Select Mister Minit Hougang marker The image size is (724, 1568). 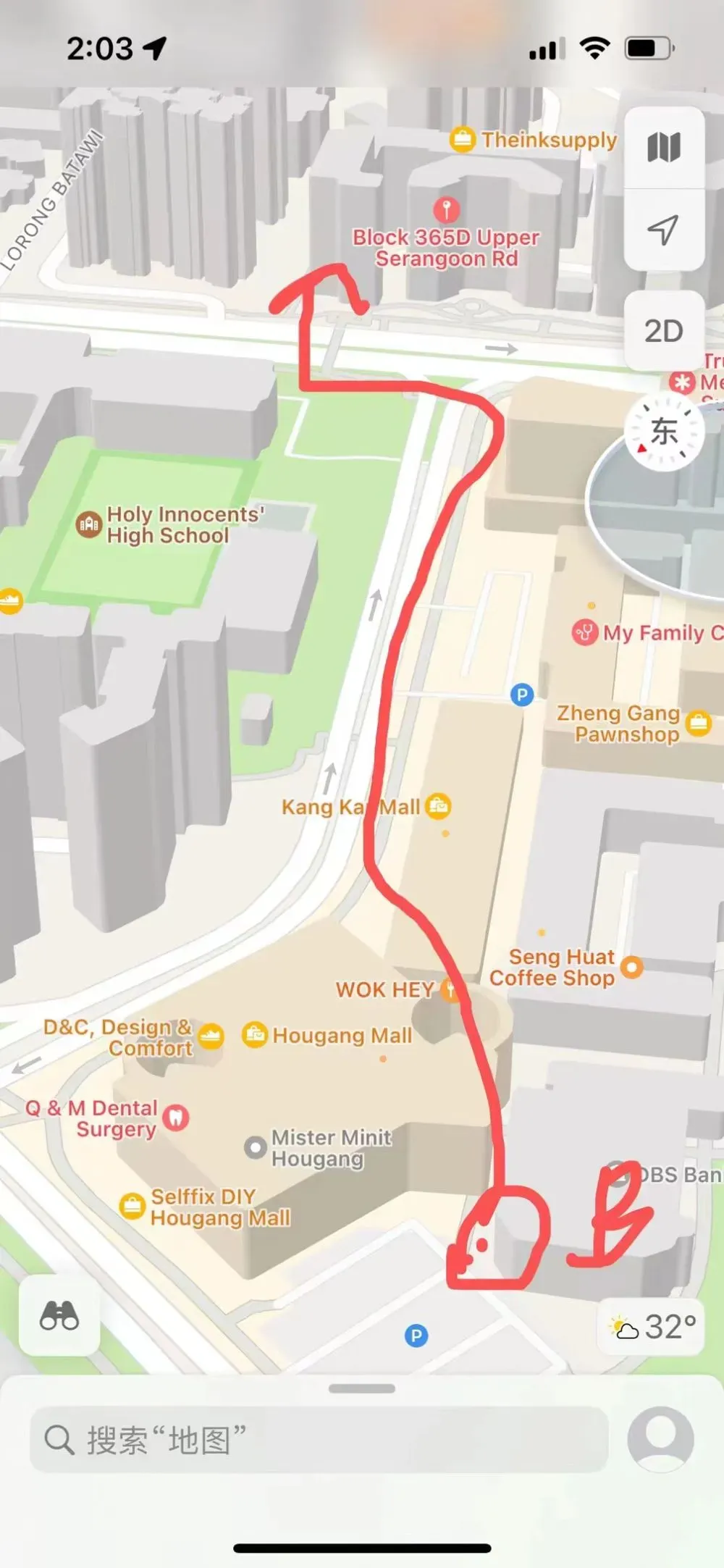[255, 1147]
